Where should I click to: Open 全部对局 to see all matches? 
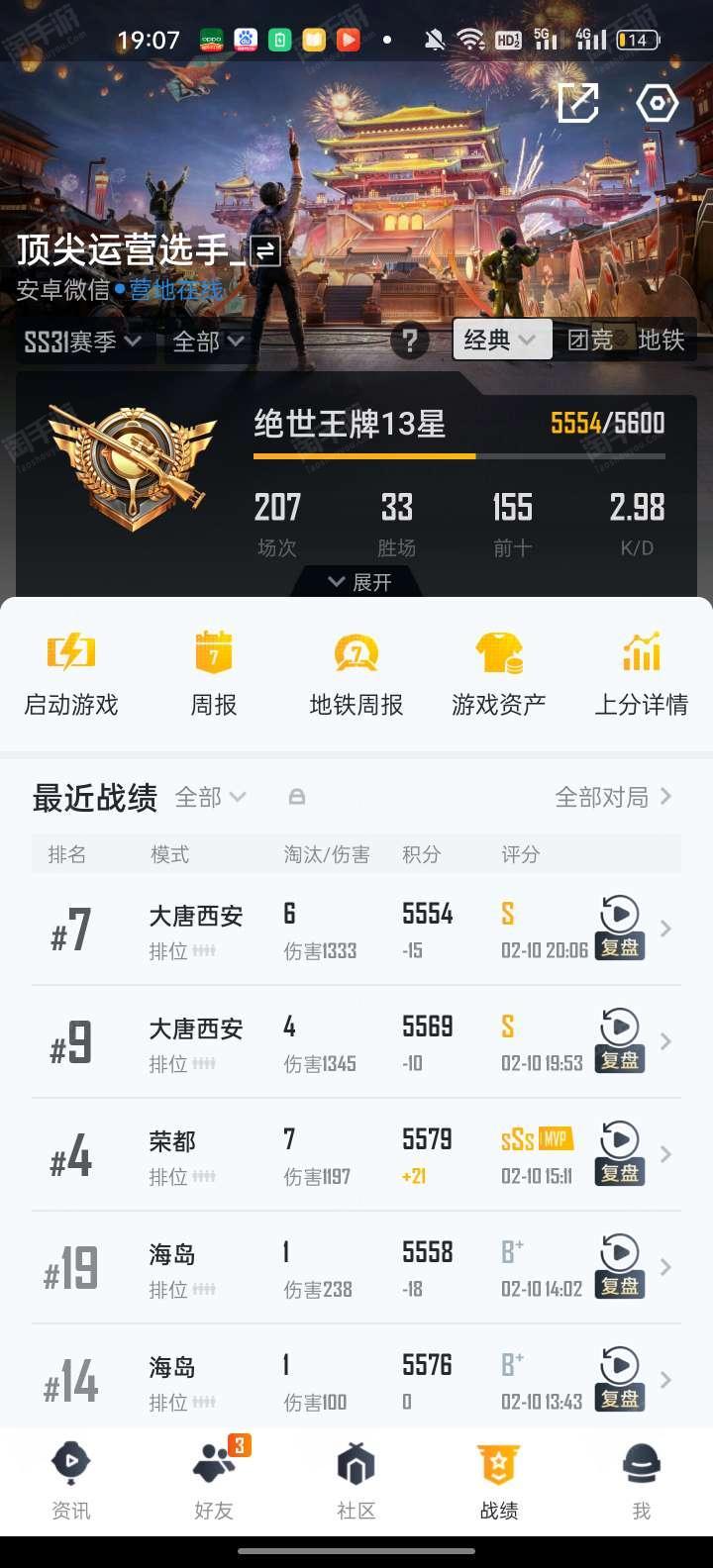pos(613,797)
